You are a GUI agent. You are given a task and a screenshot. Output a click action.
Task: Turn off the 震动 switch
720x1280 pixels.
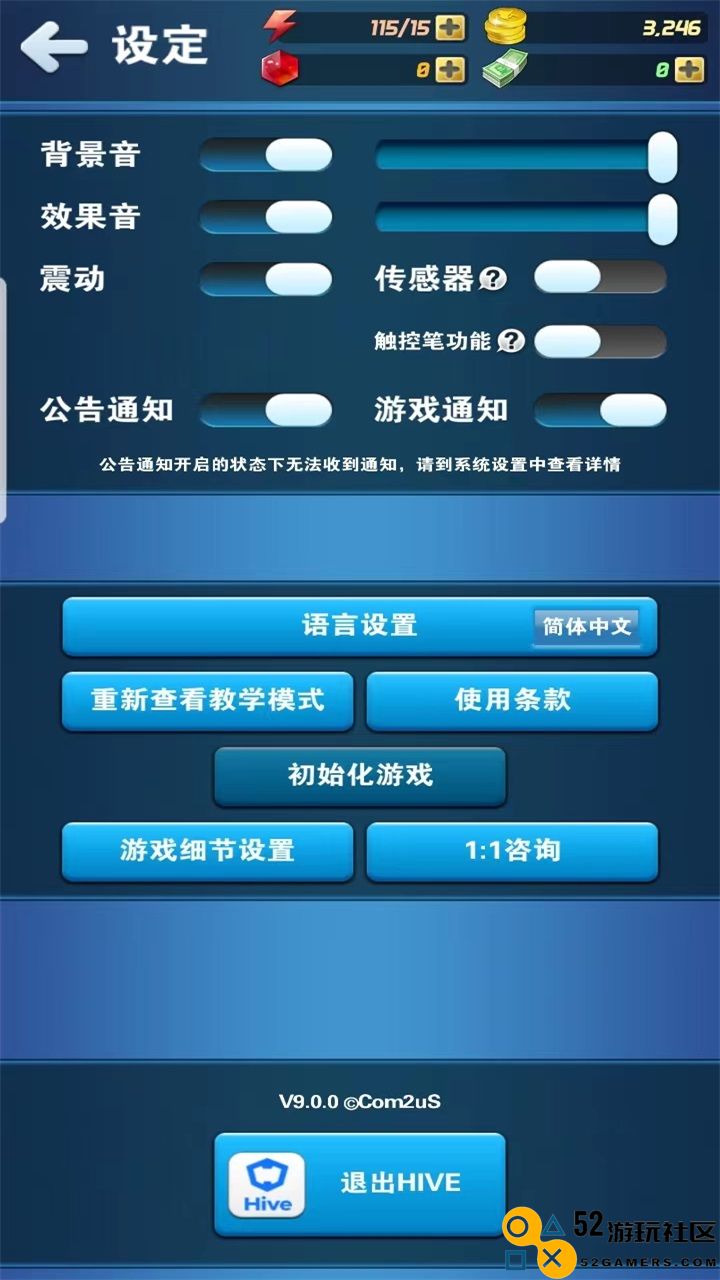click(x=266, y=279)
